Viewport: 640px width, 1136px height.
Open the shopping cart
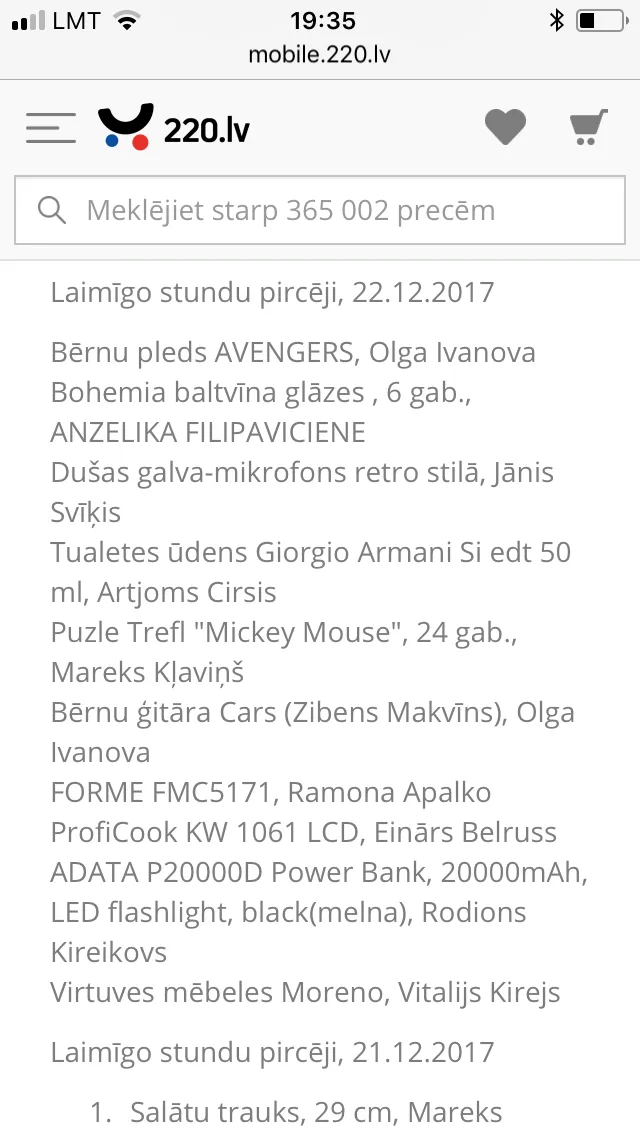(x=589, y=127)
